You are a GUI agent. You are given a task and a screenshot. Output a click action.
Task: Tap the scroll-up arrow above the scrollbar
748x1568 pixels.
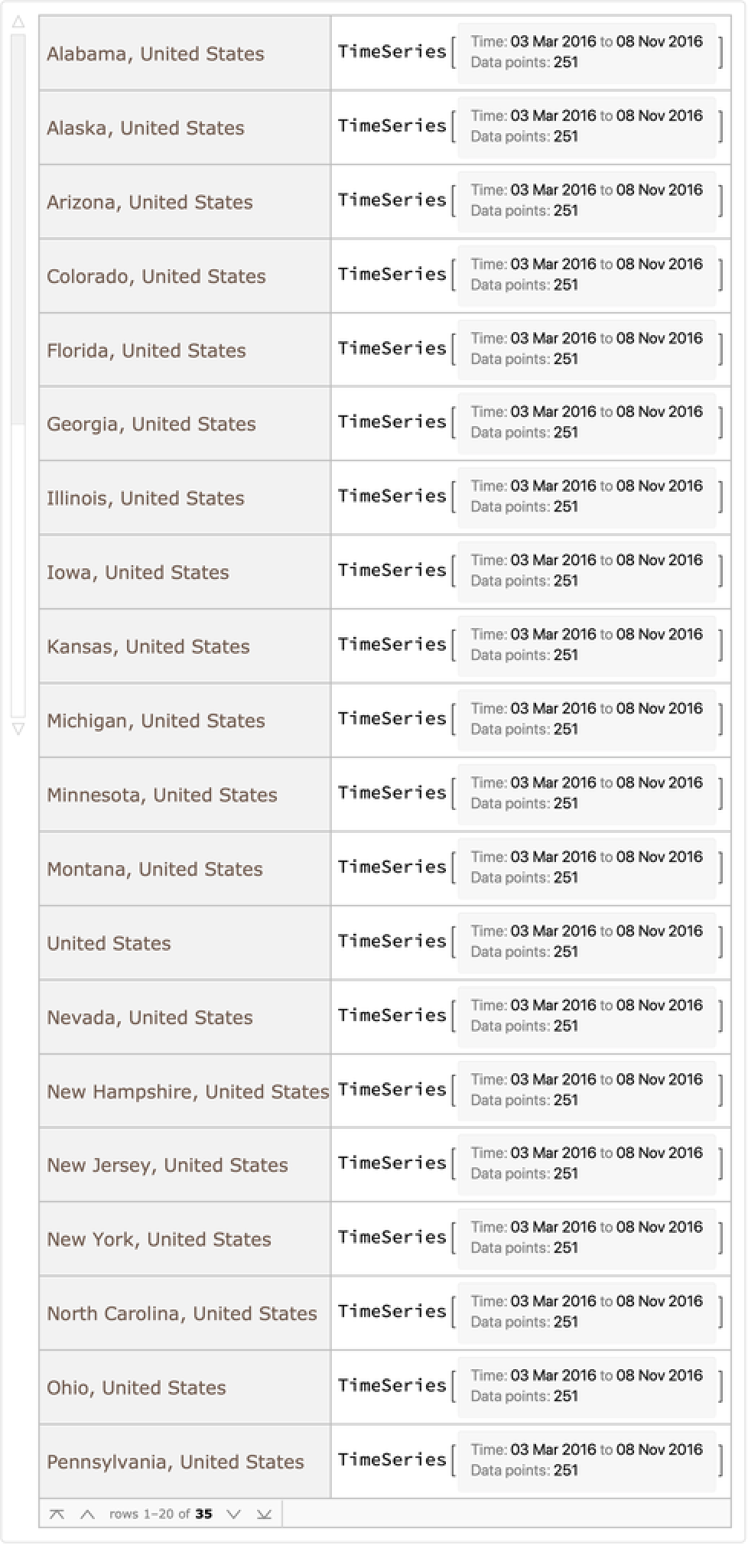(x=18, y=22)
